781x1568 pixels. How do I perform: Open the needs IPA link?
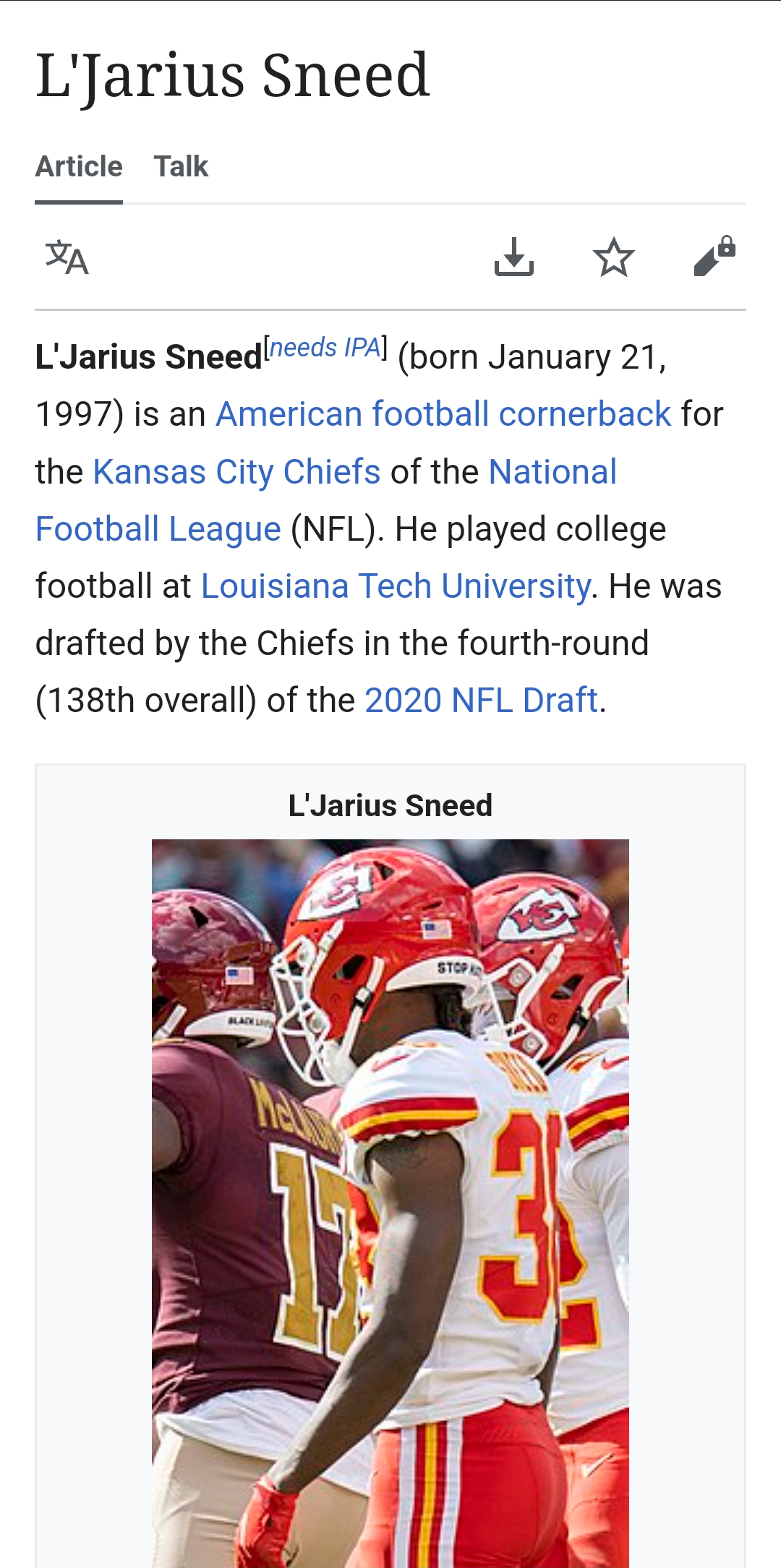click(325, 348)
